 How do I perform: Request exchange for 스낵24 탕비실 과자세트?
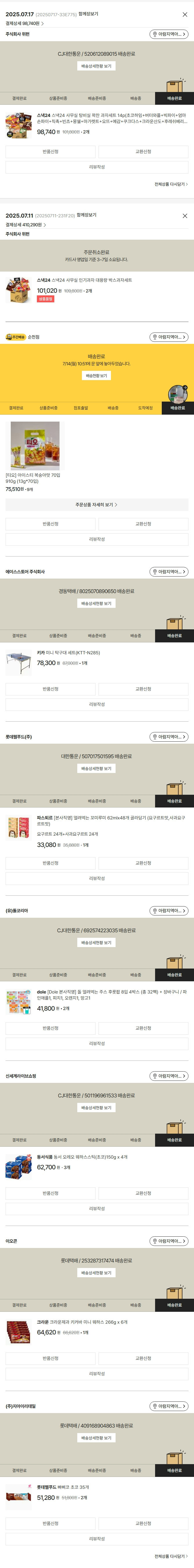[x=143, y=151]
